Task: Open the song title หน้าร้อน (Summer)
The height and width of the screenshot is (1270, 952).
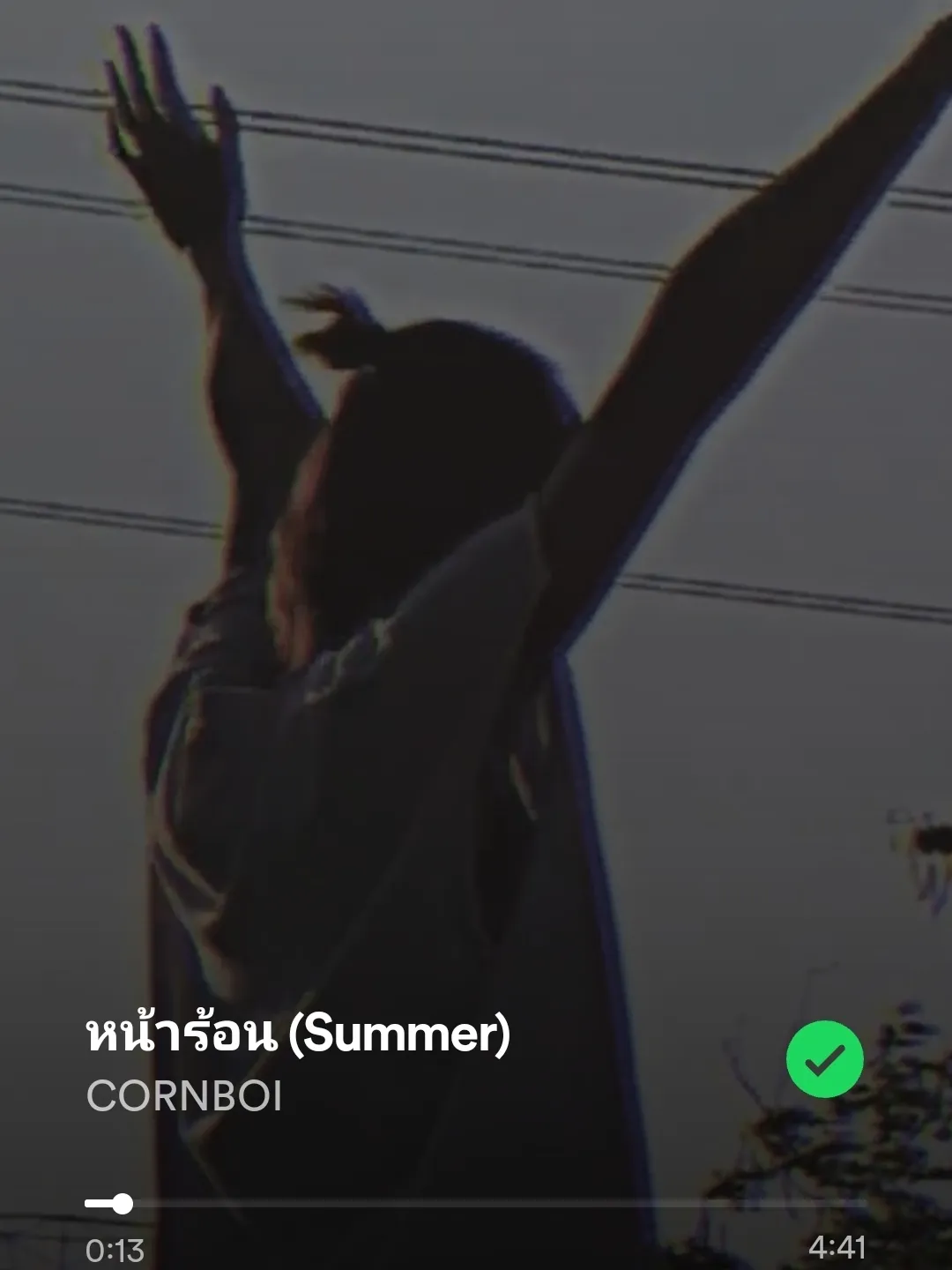Action: pyautogui.click(x=298, y=1035)
